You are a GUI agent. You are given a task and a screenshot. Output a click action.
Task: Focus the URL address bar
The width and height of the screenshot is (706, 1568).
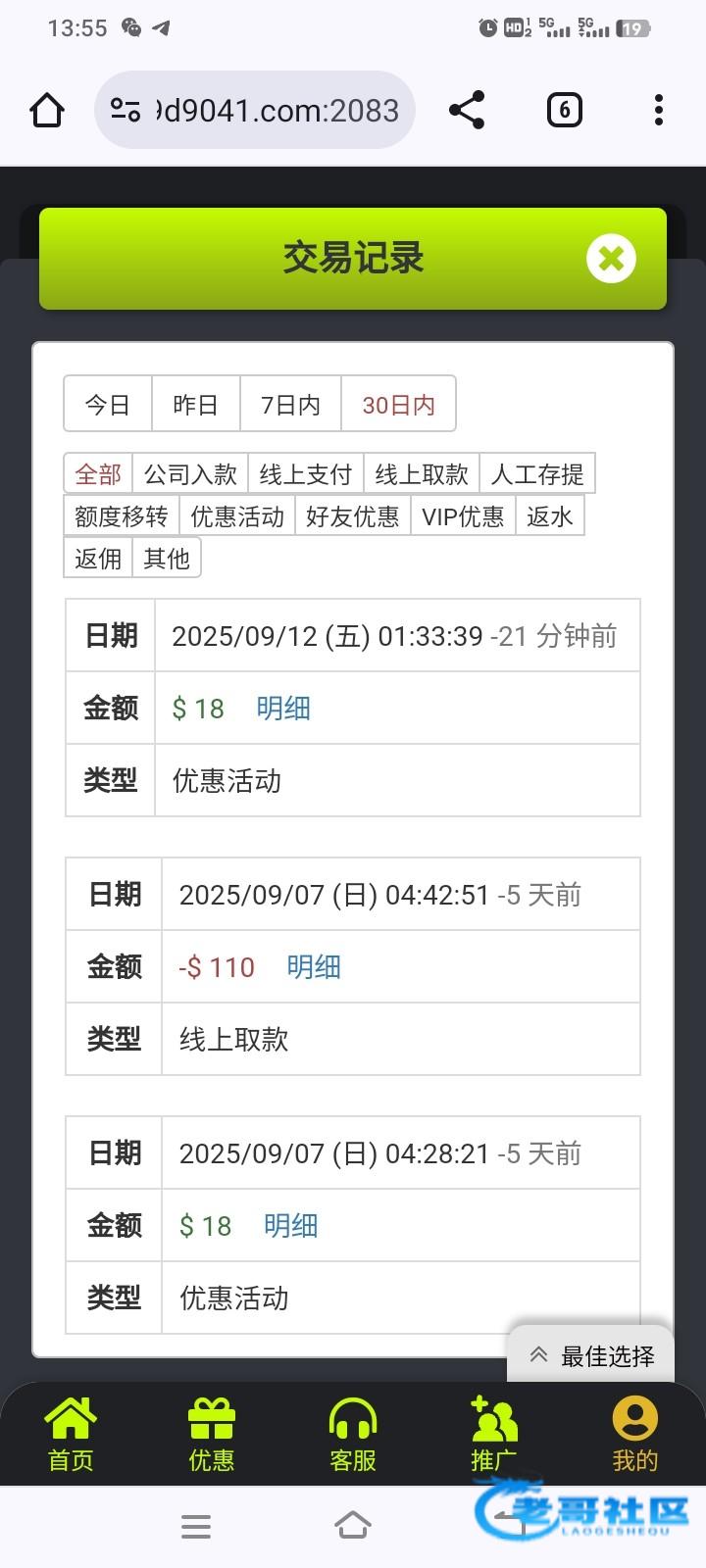tap(255, 110)
